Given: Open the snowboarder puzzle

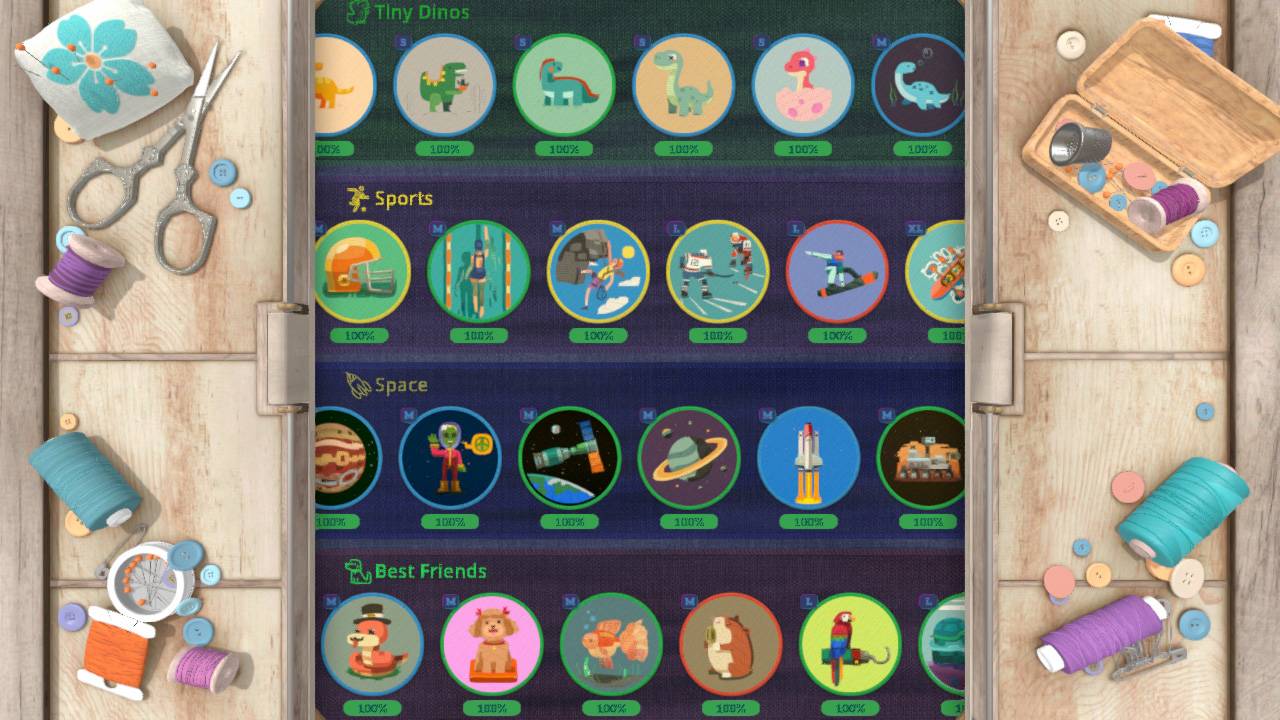Looking at the screenshot, I should point(837,271).
